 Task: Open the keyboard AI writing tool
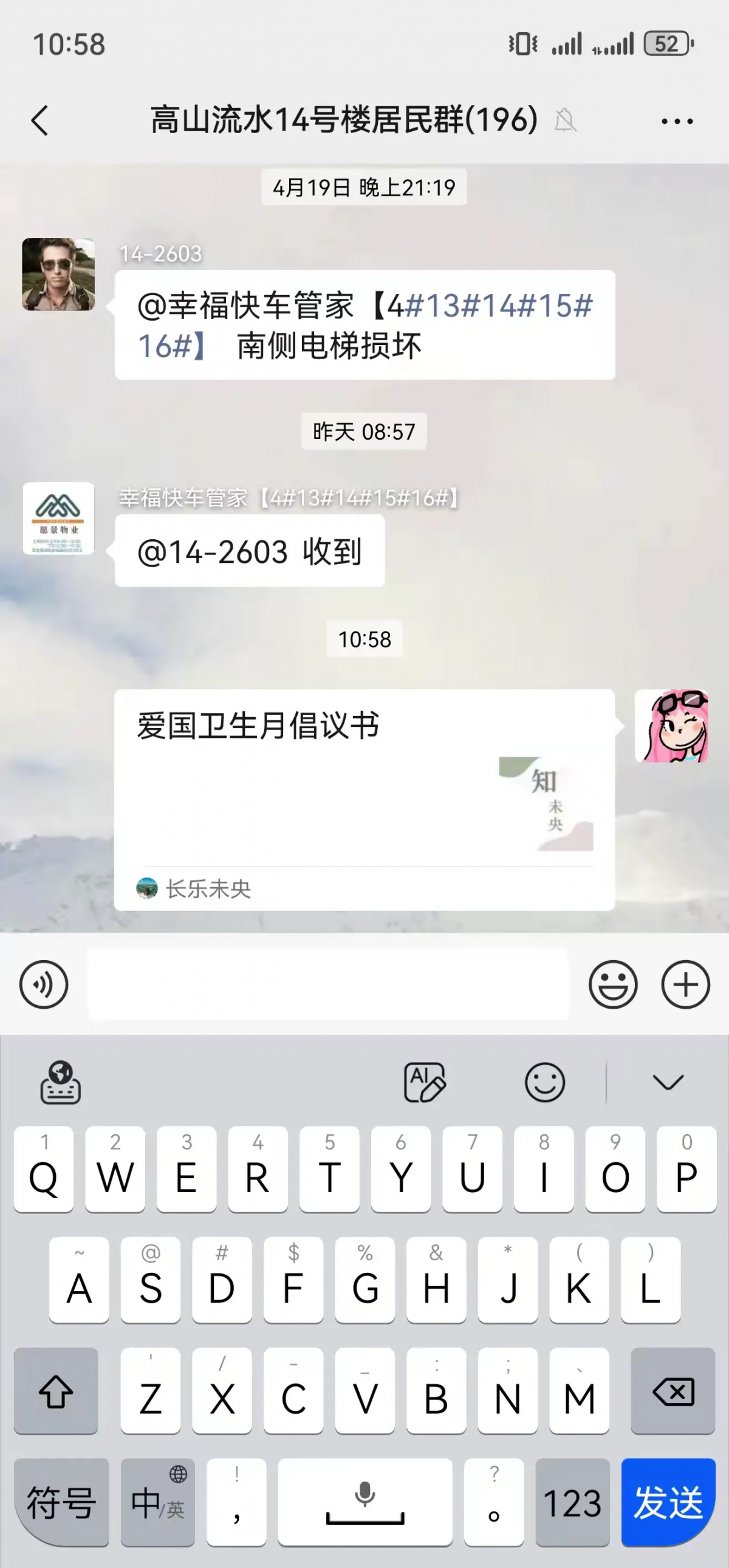point(425,1082)
